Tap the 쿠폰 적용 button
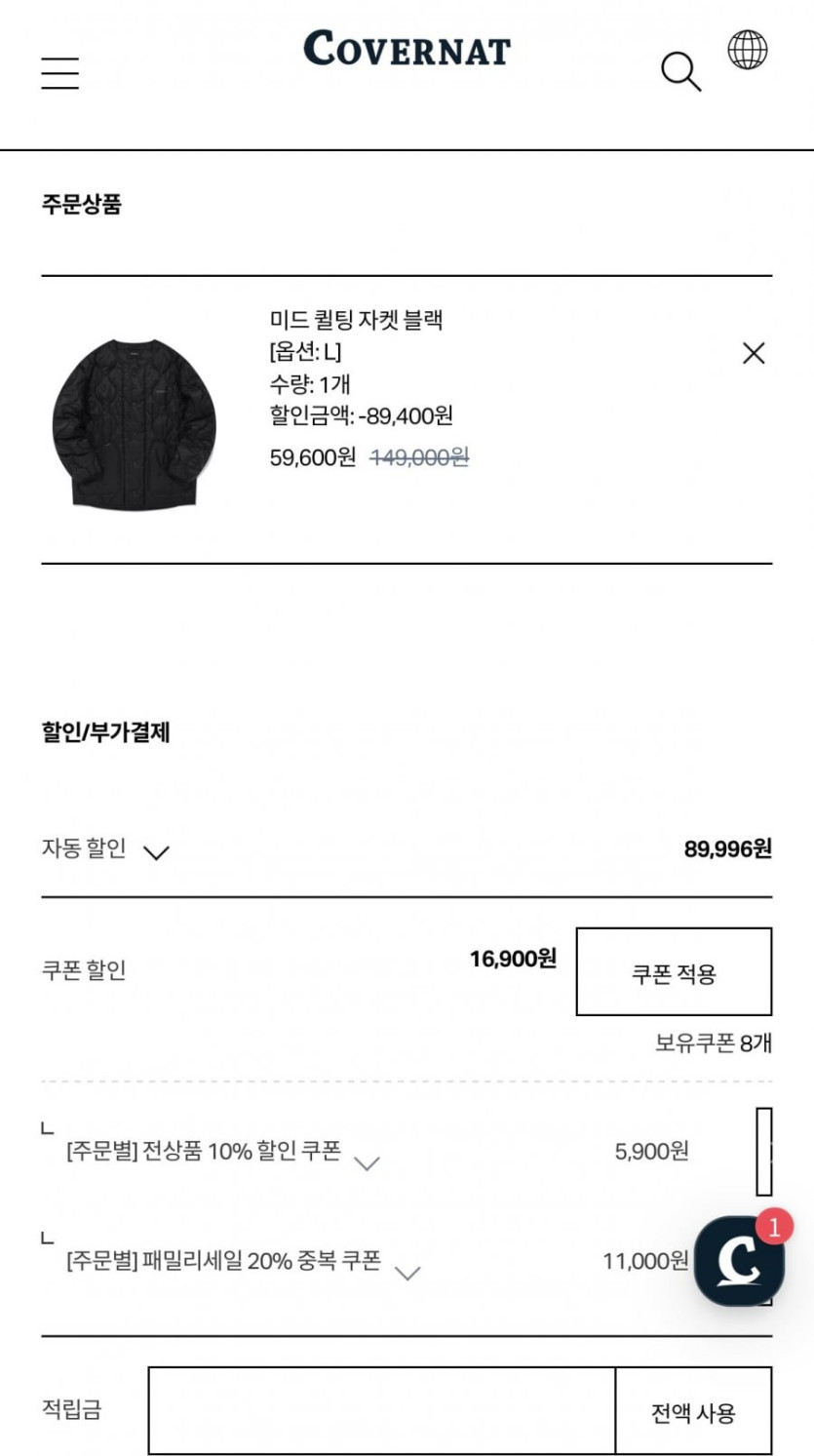Image resolution: width=814 pixels, height=1456 pixels. [x=674, y=972]
